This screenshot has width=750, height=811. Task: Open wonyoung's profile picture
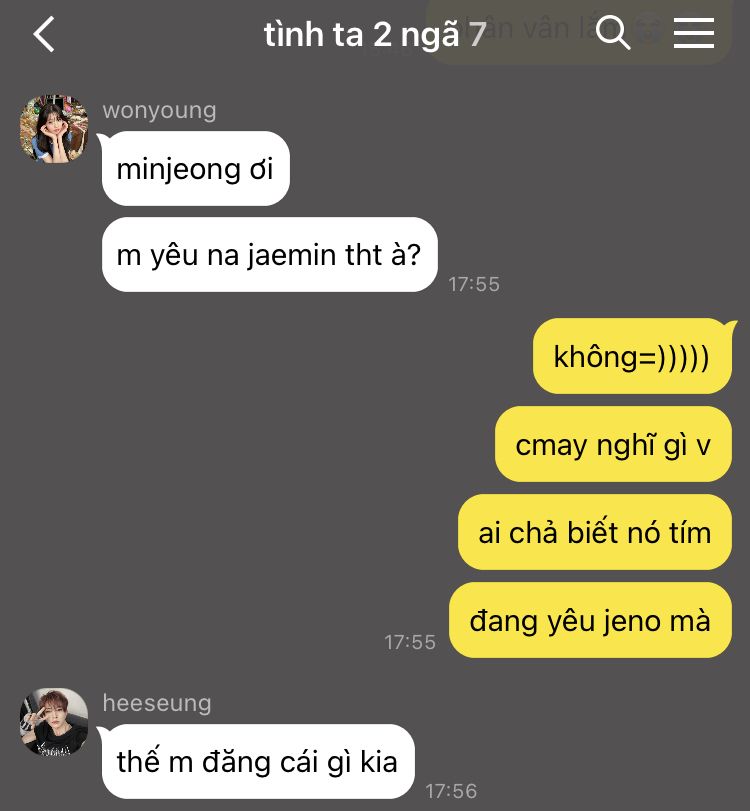[x=54, y=128]
